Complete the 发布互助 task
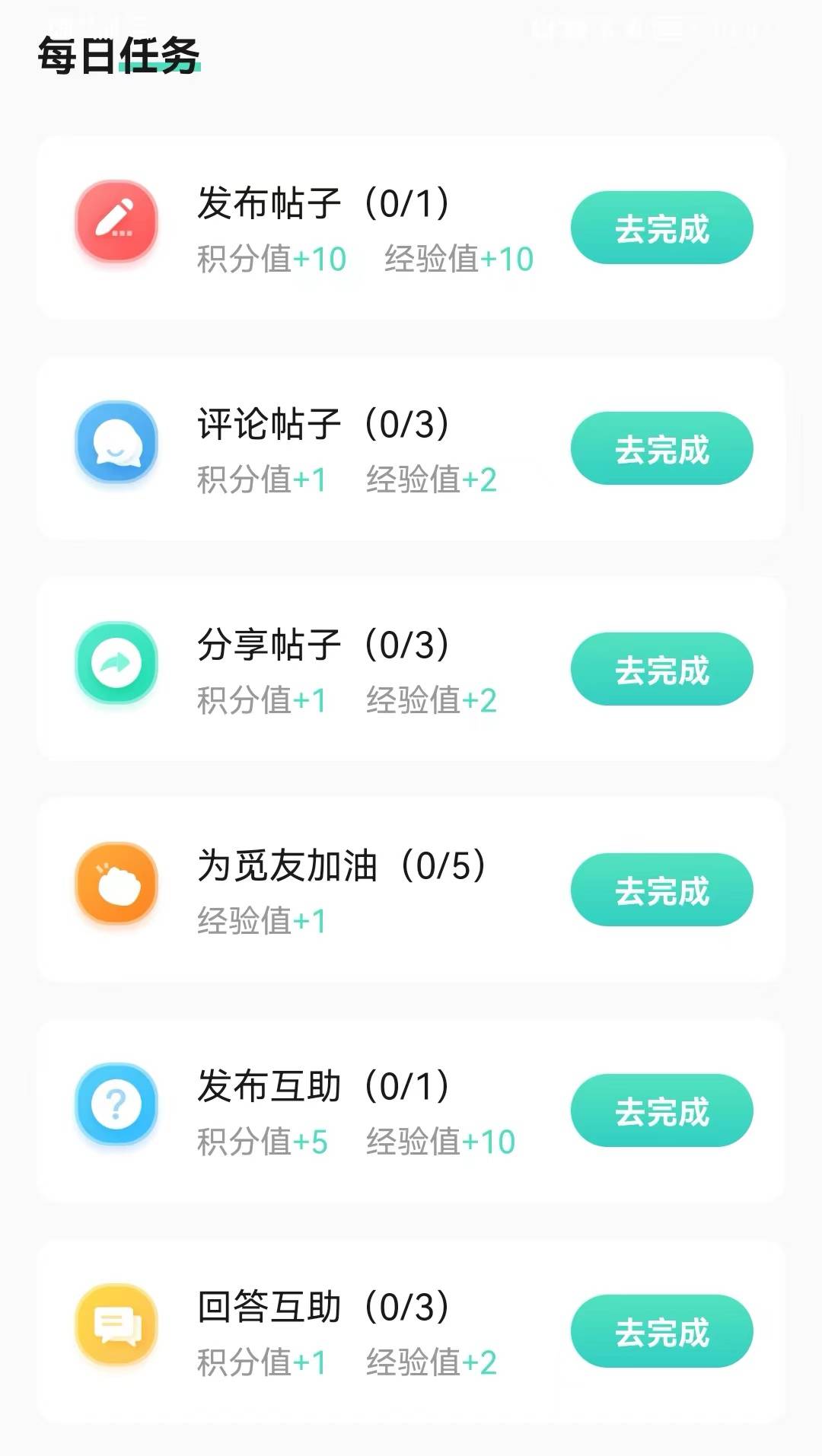 661,1110
